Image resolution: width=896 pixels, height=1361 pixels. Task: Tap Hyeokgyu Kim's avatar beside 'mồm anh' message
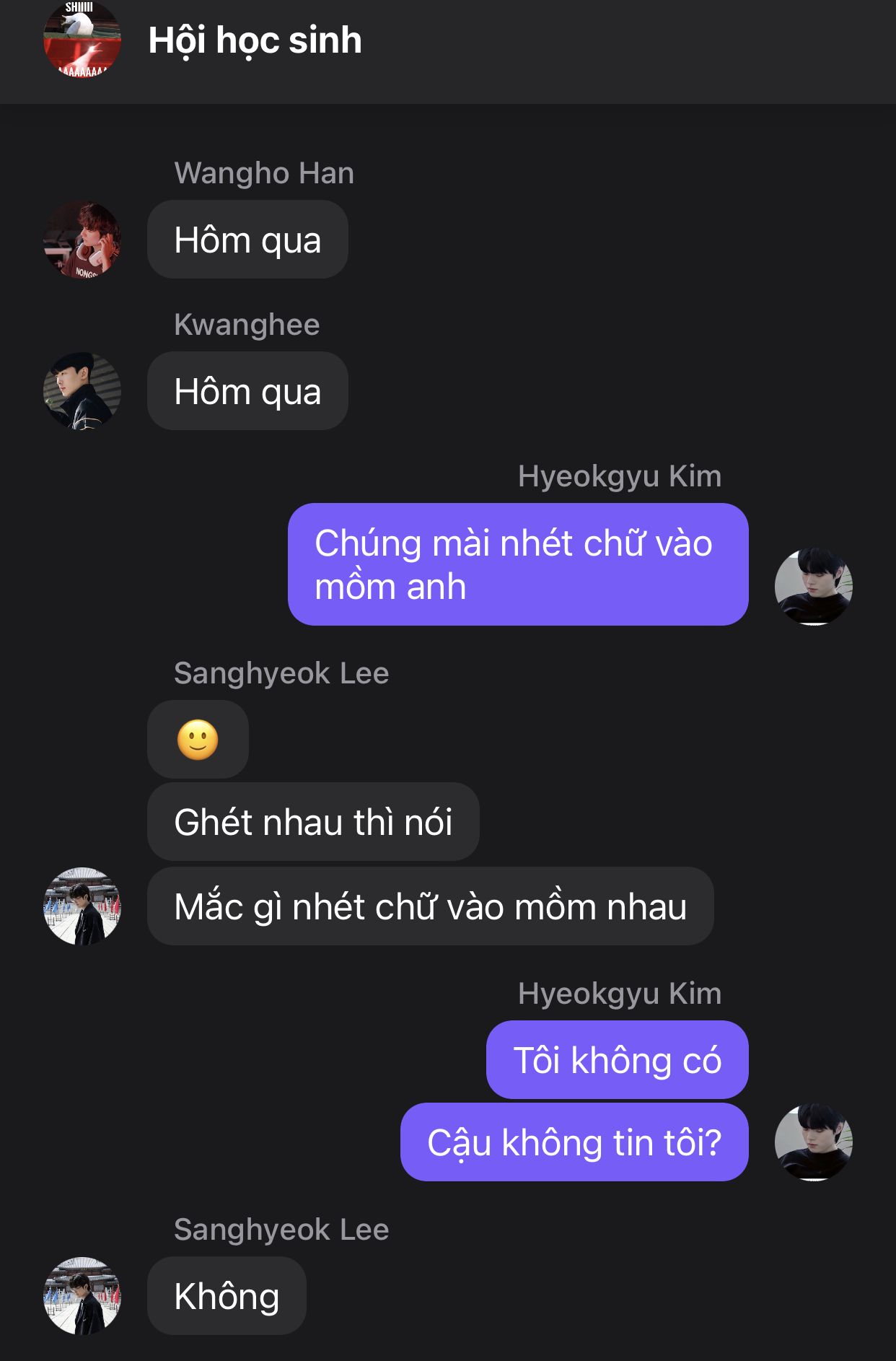coord(813,586)
